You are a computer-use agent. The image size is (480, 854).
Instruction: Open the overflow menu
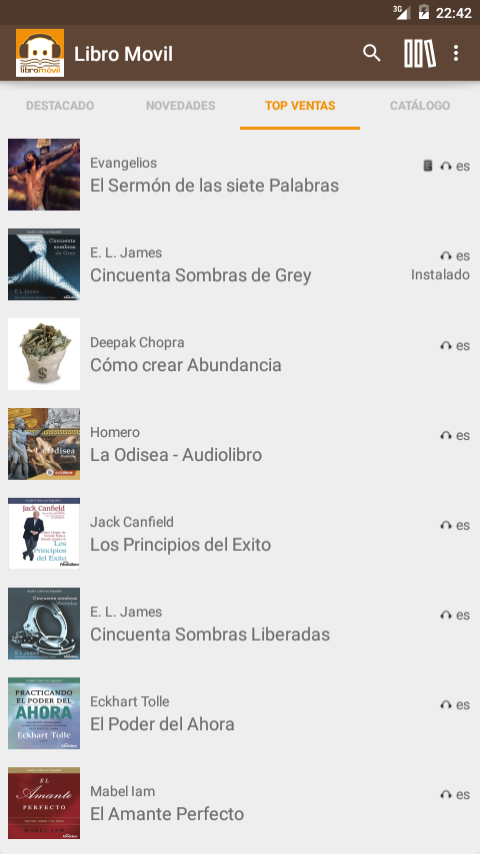[x=456, y=53]
